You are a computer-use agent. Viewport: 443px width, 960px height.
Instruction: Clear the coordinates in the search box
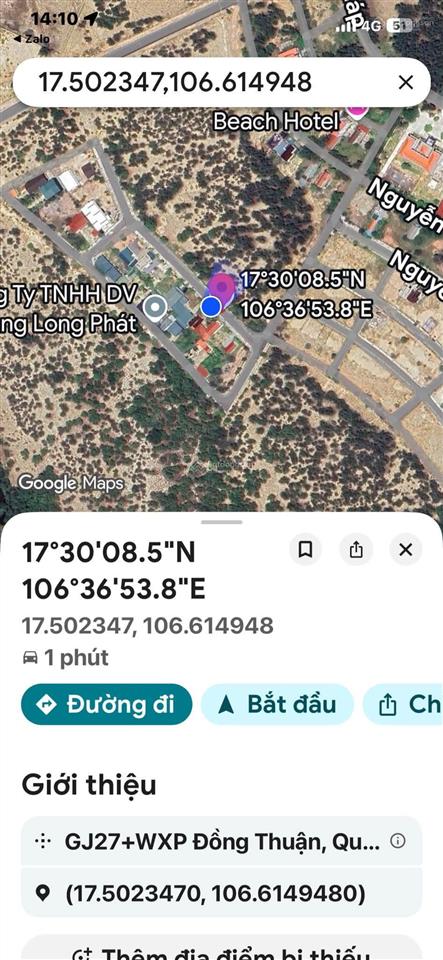(x=406, y=82)
